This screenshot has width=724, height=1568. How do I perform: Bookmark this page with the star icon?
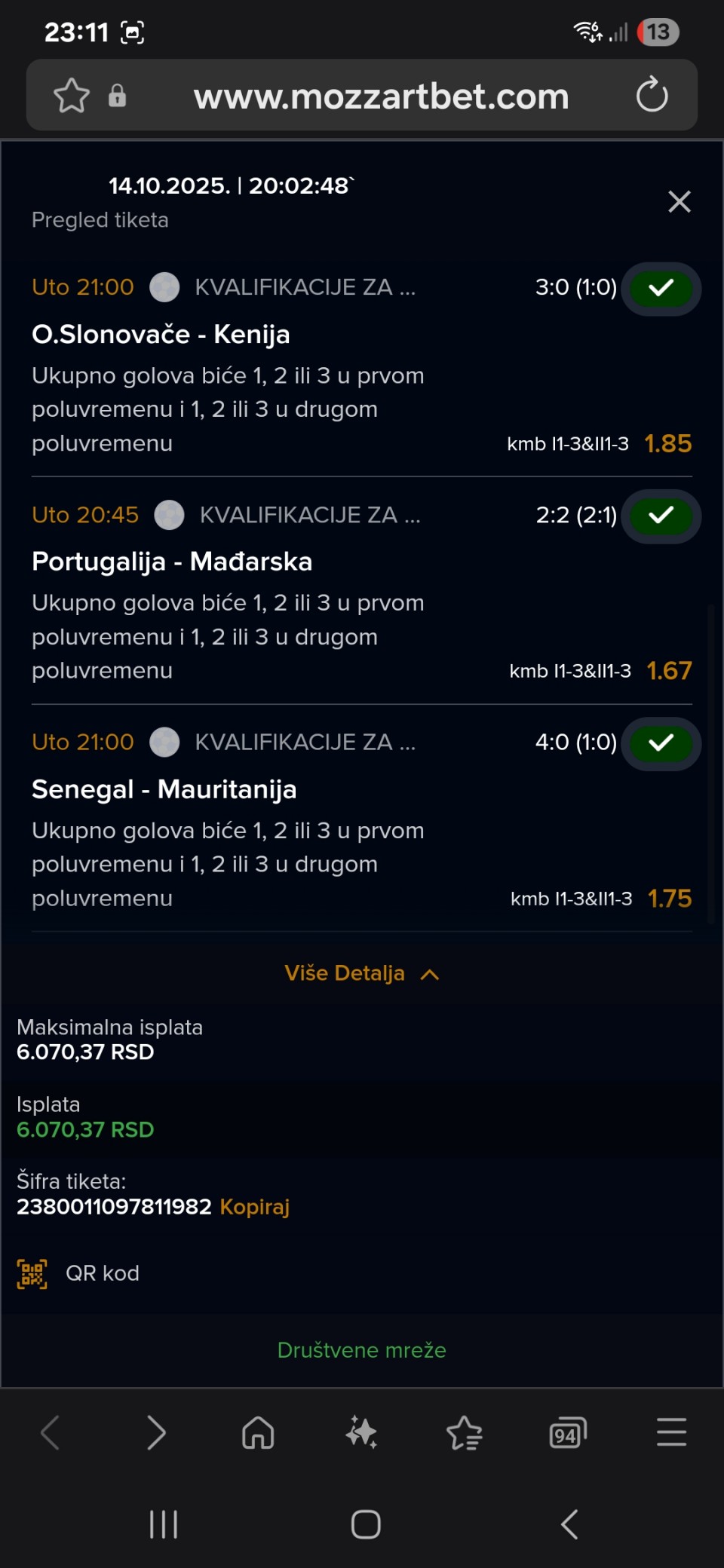click(x=72, y=96)
